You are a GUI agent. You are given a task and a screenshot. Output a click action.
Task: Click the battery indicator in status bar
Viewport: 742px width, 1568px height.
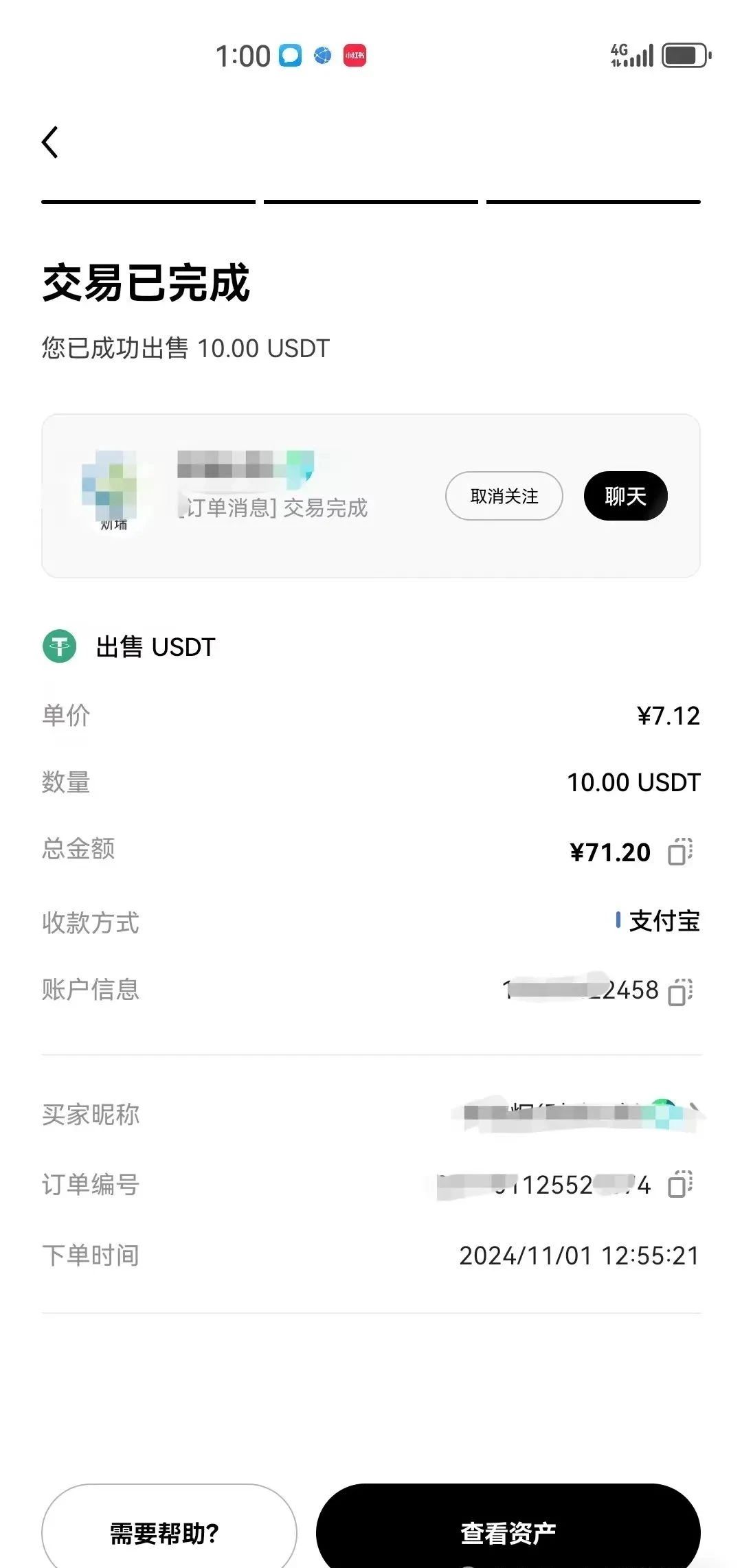coord(682,55)
